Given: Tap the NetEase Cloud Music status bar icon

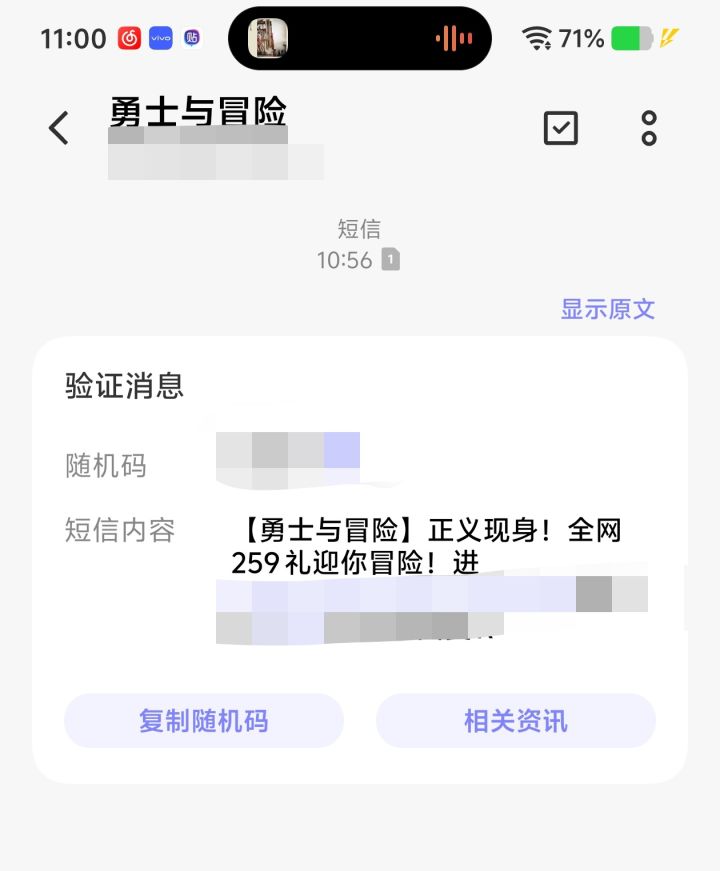Looking at the screenshot, I should point(130,37).
